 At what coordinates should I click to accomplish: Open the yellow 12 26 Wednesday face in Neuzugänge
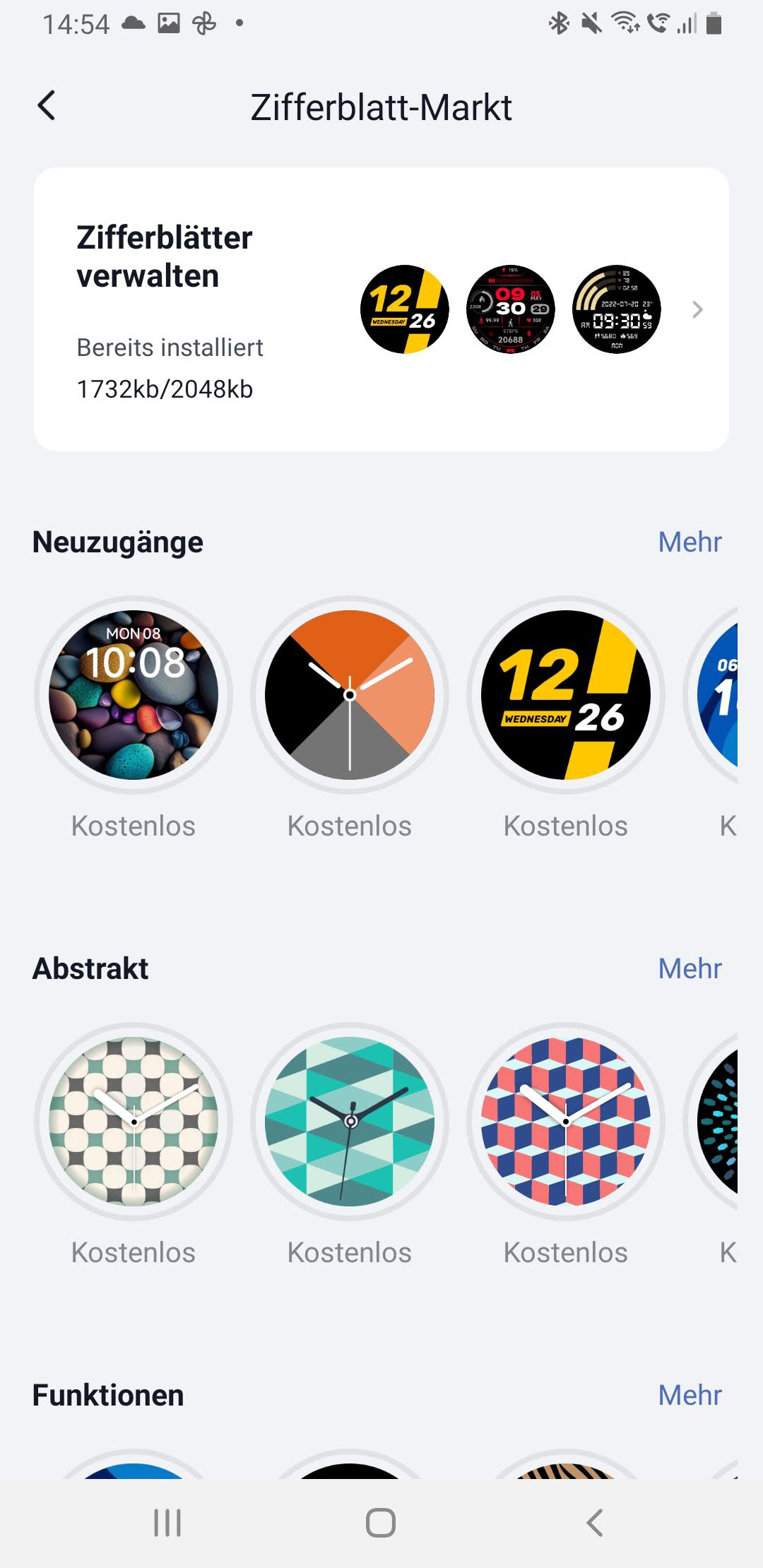(566, 695)
